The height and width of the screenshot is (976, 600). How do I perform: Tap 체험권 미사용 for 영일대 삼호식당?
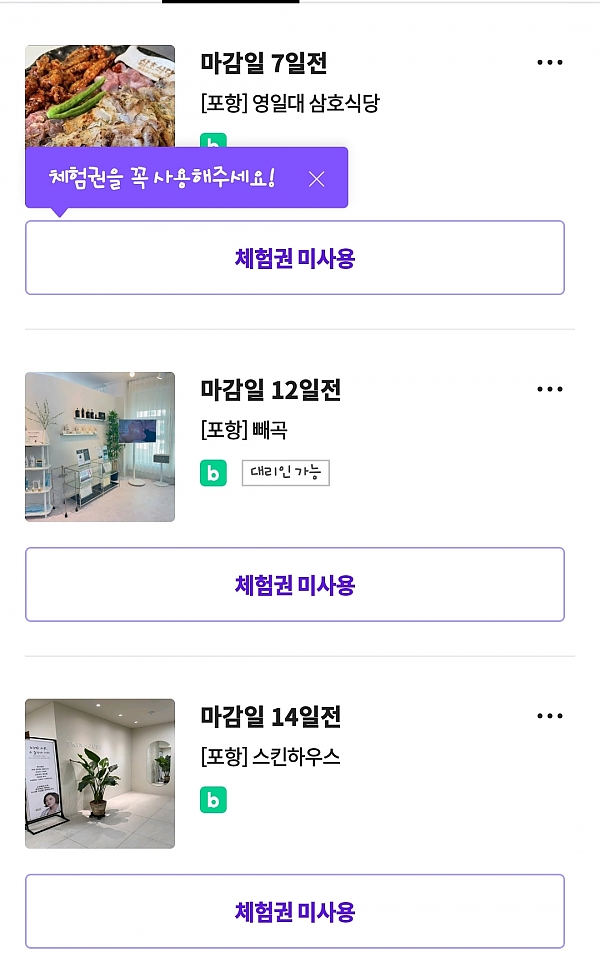click(x=295, y=258)
